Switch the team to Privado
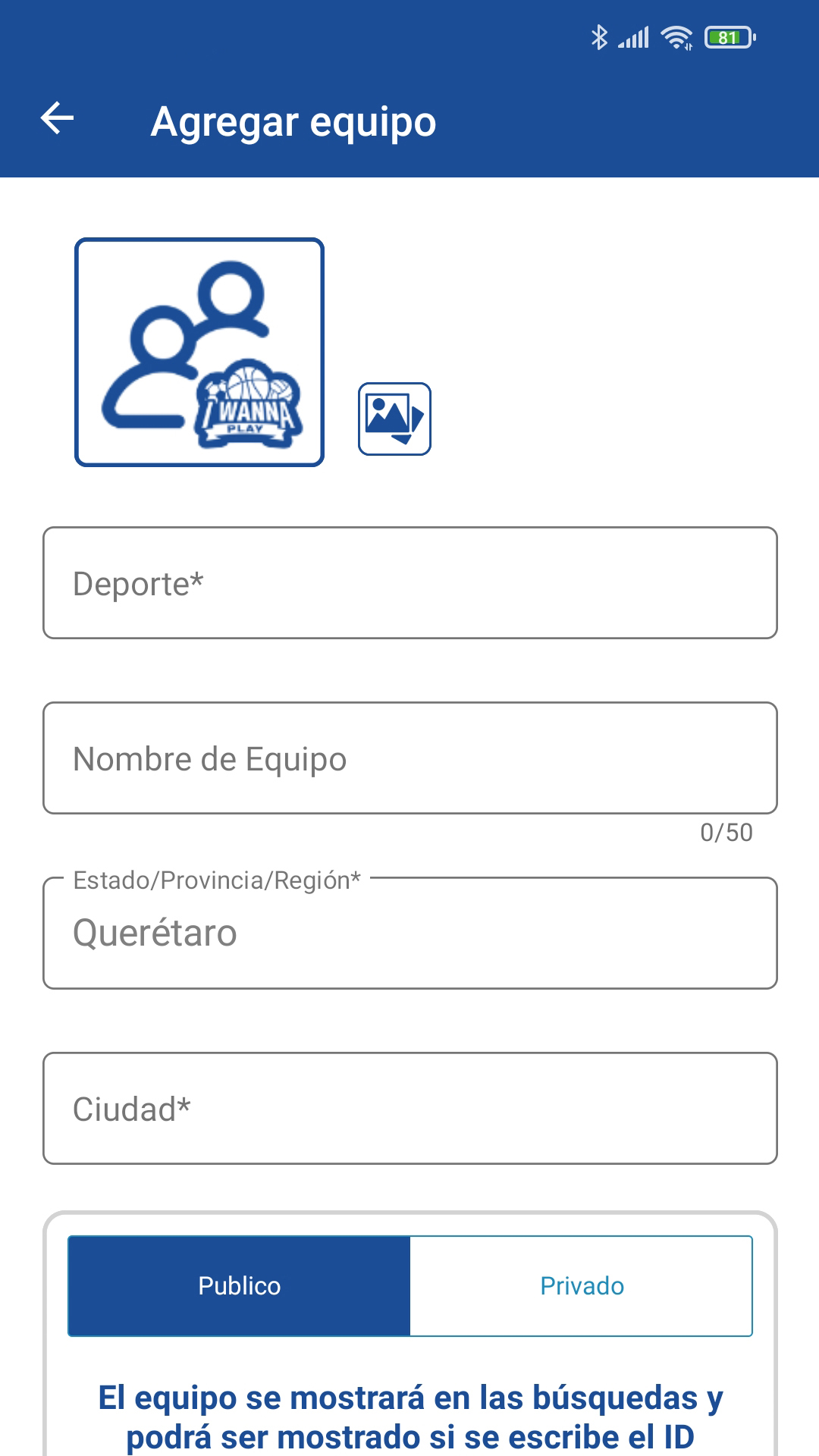Viewport: 819px width, 1456px height. pyautogui.click(x=582, y=1286)
